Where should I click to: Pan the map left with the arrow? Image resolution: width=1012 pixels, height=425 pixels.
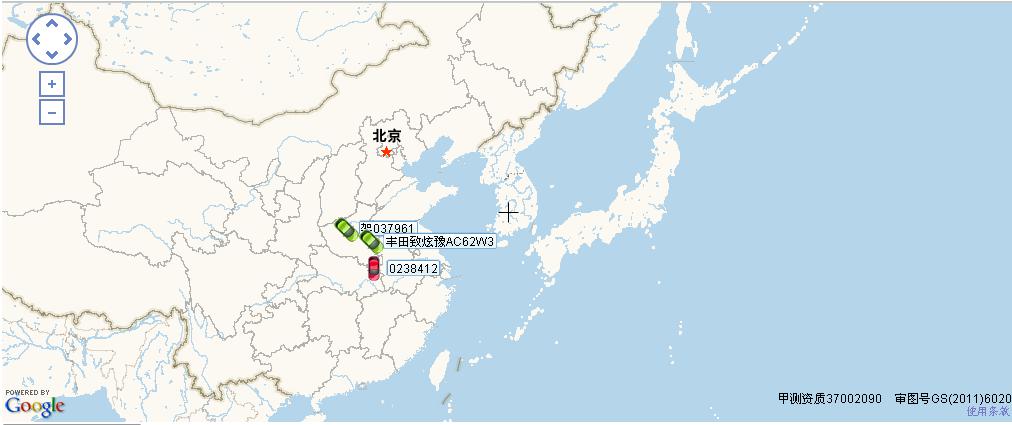[x=36, y=41]
